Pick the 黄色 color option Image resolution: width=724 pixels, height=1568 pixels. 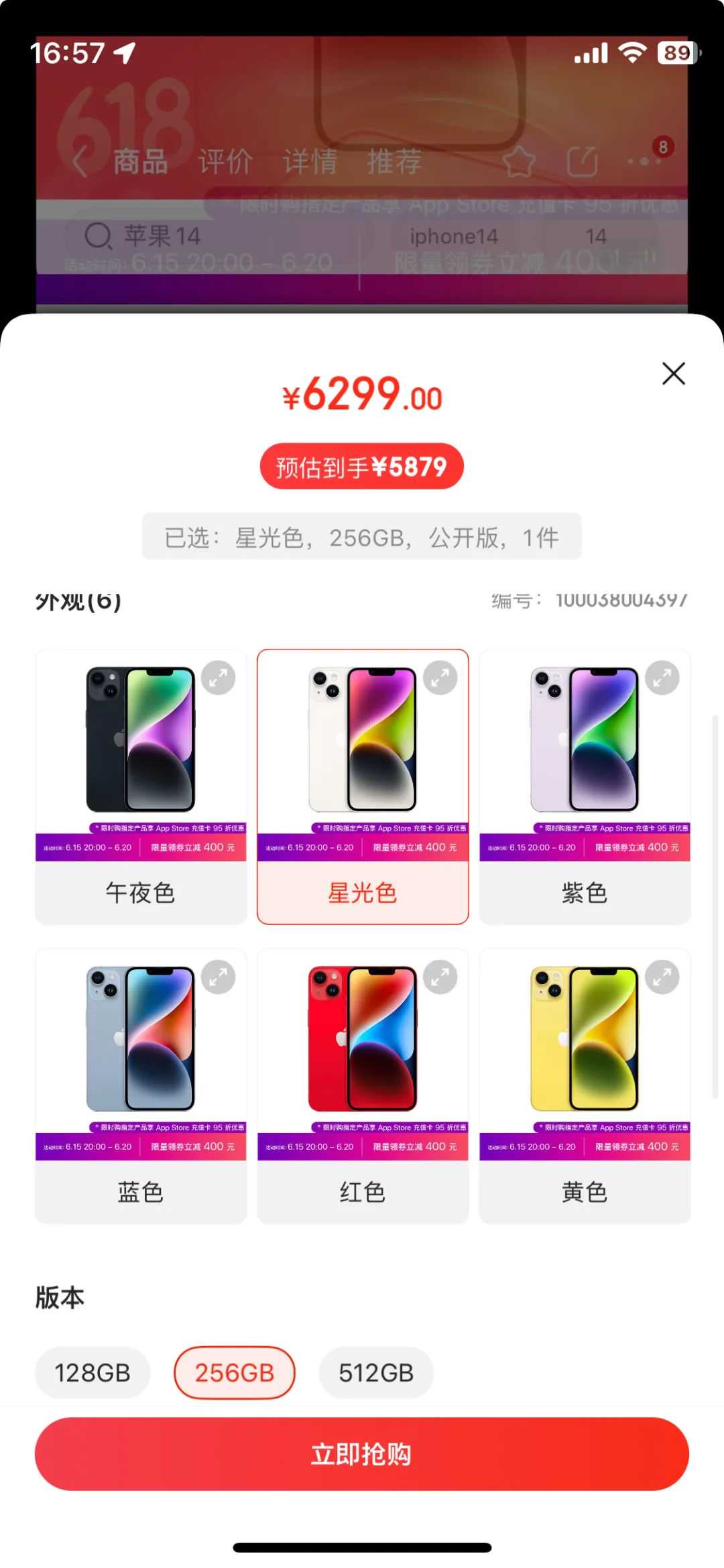click(x=584, y=1191)
